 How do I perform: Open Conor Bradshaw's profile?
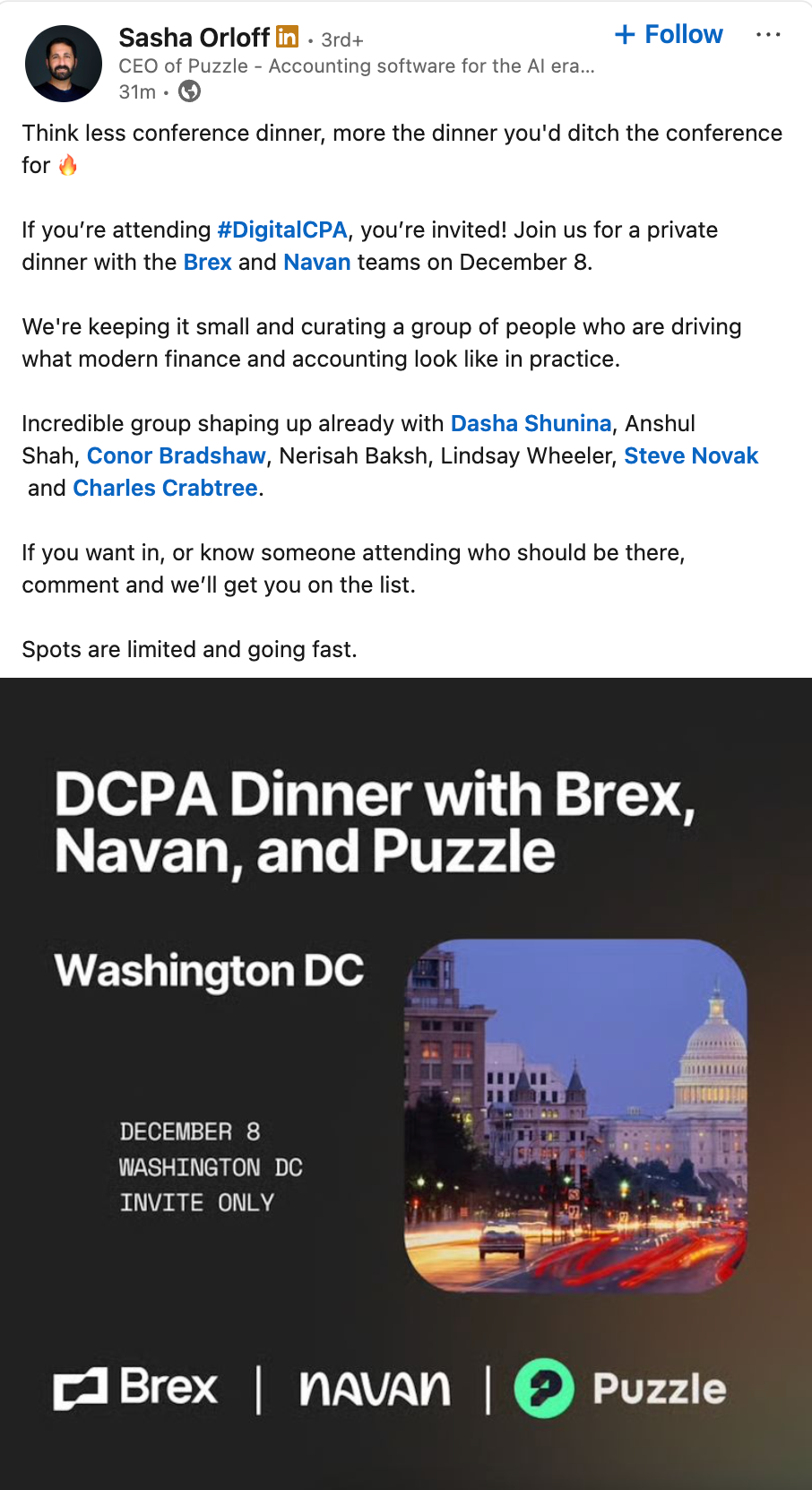coord(177,456)
